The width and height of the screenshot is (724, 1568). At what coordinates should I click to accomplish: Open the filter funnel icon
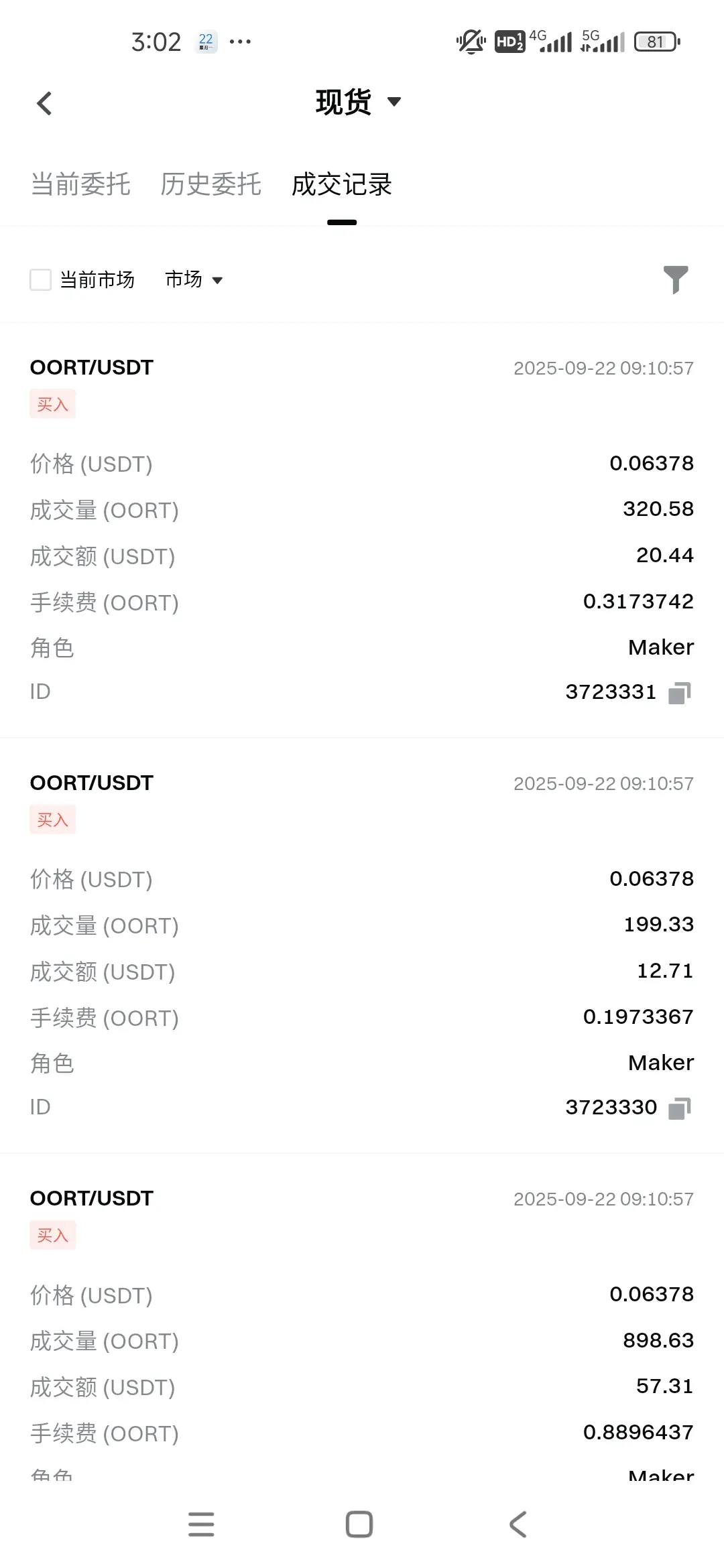point(675,279)
